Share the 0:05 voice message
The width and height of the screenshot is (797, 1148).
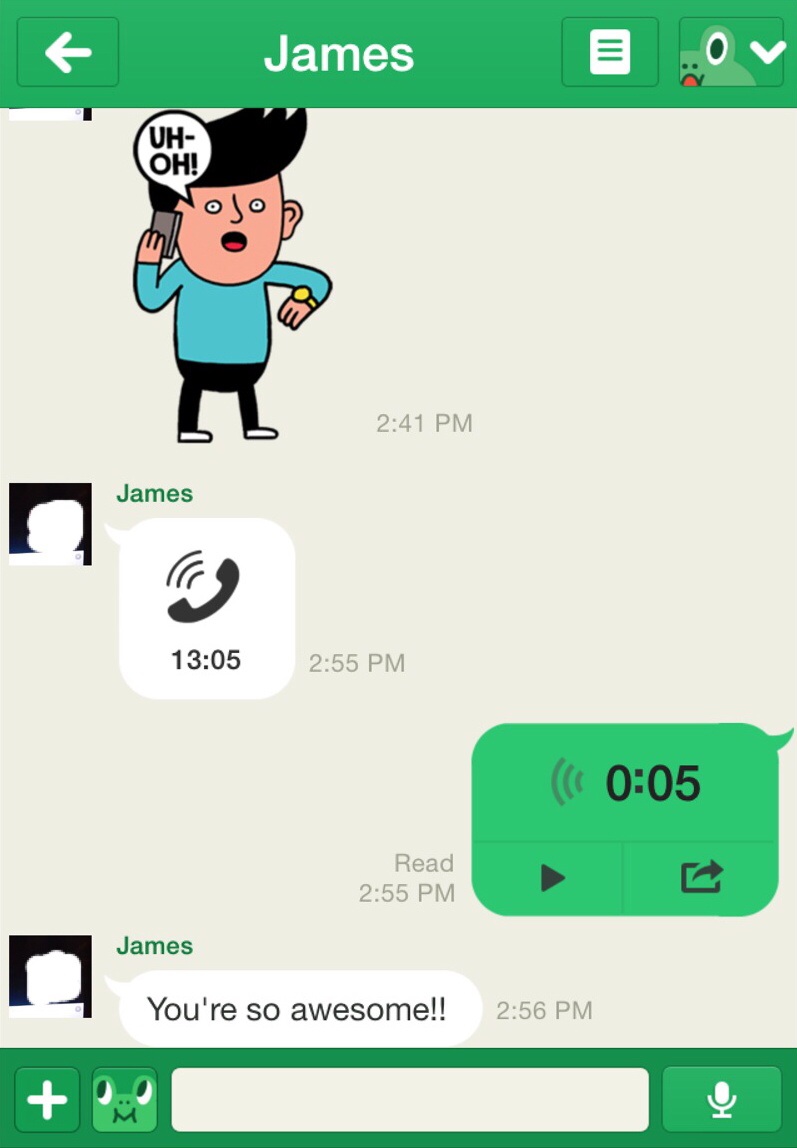click(701, 877)
